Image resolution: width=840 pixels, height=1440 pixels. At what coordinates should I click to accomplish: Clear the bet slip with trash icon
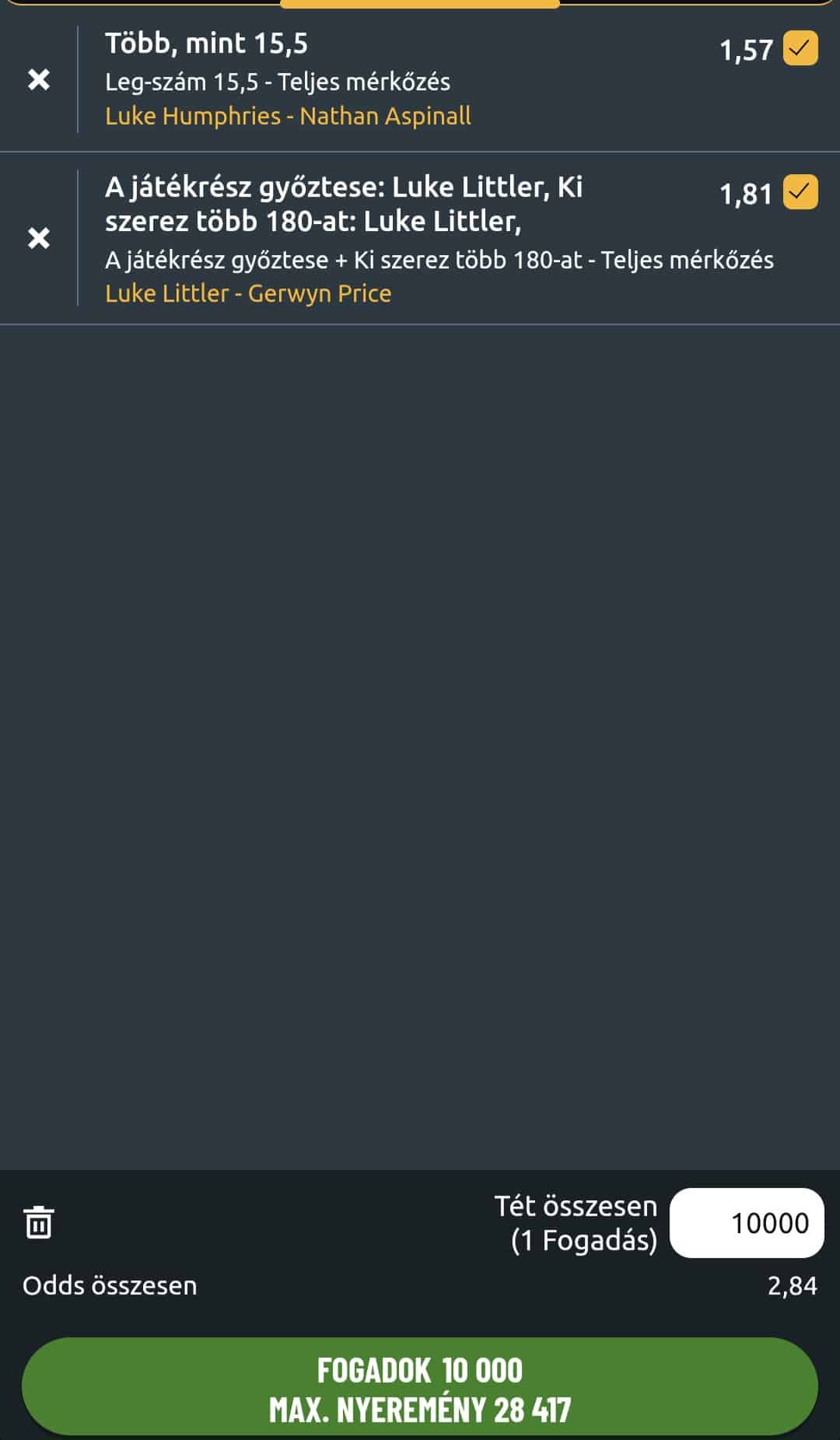pyautogui.click(x=39, y=1222)
